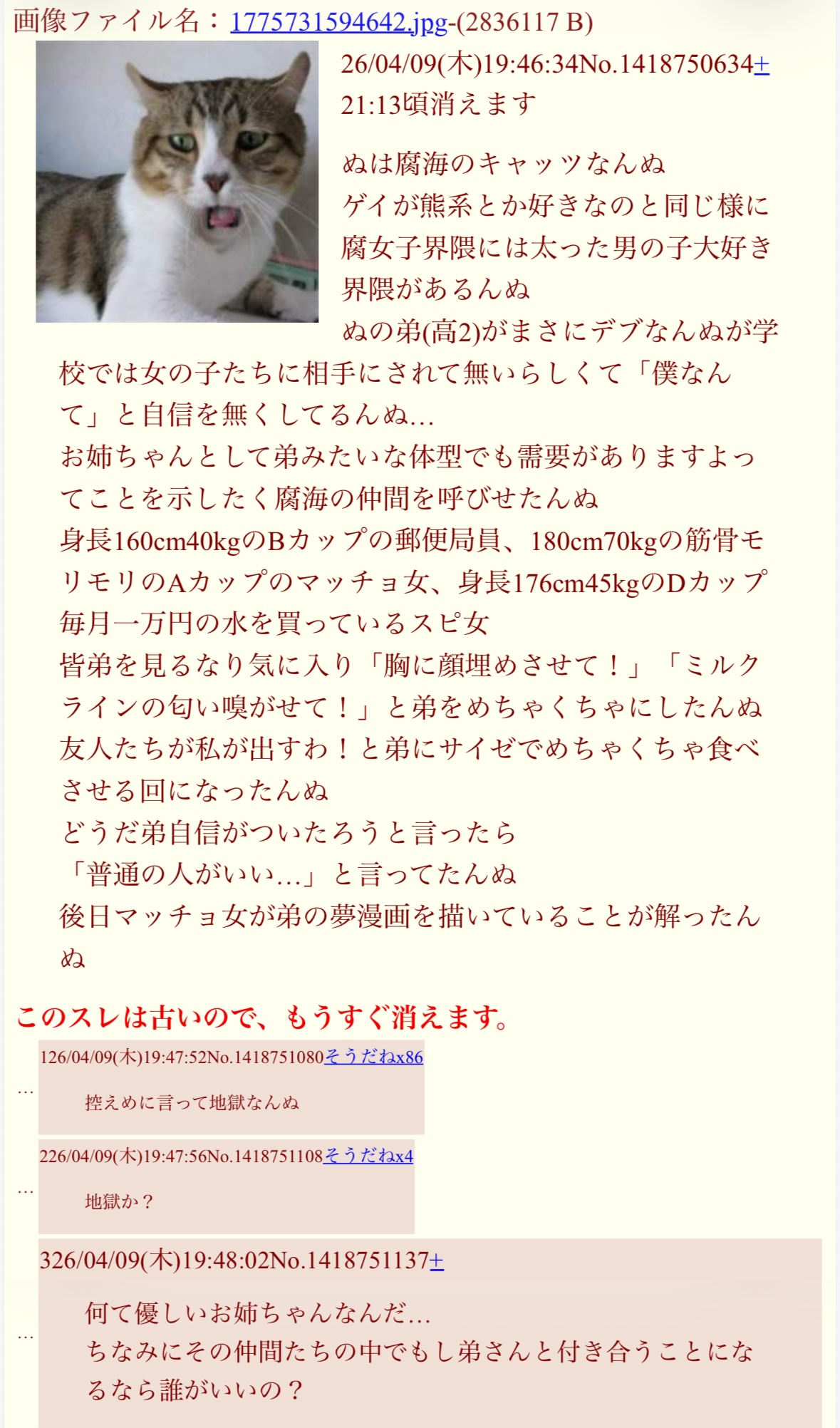Image resolution: width=840 pixels, height=1428 pixels.
Task: Tap そうだねx4 on the second reply
Action: [368, 1156]
